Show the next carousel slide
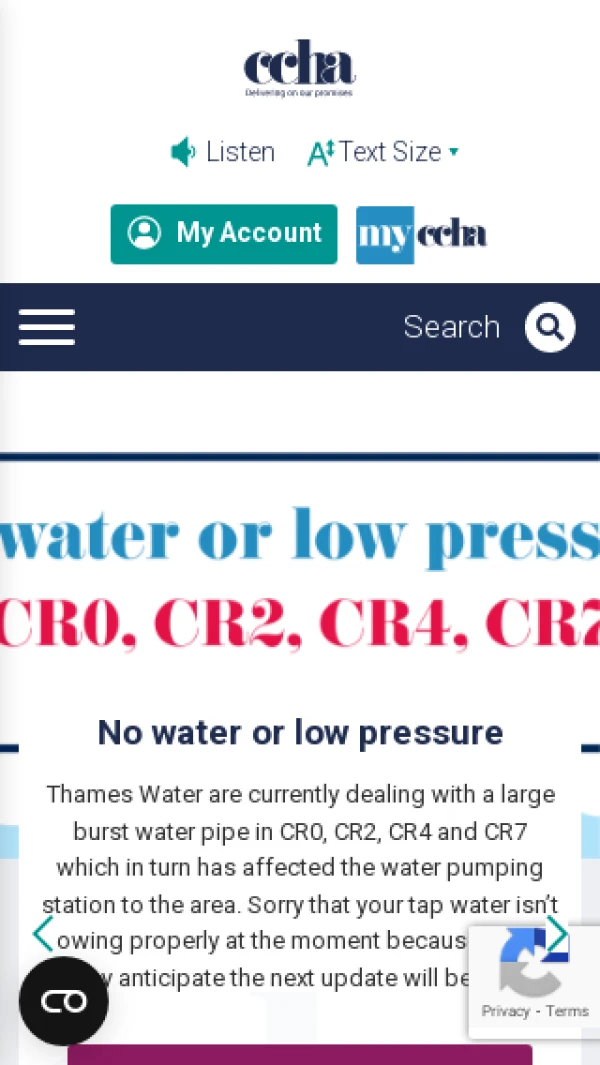Screen dimensions: 600x1065 click(x=556, y=934)
